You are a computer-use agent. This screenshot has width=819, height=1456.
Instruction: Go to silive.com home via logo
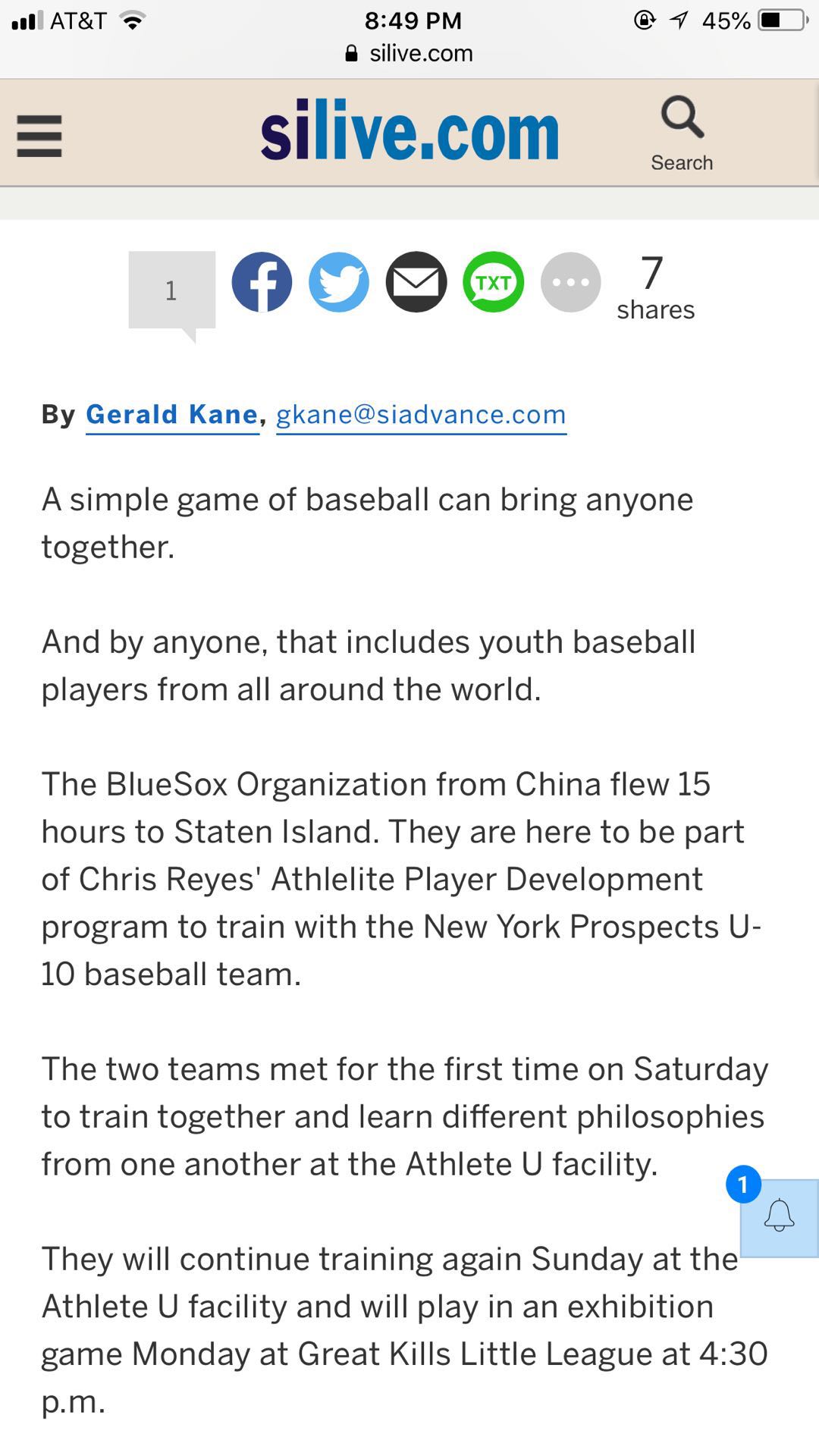click(x=409, y=131)
